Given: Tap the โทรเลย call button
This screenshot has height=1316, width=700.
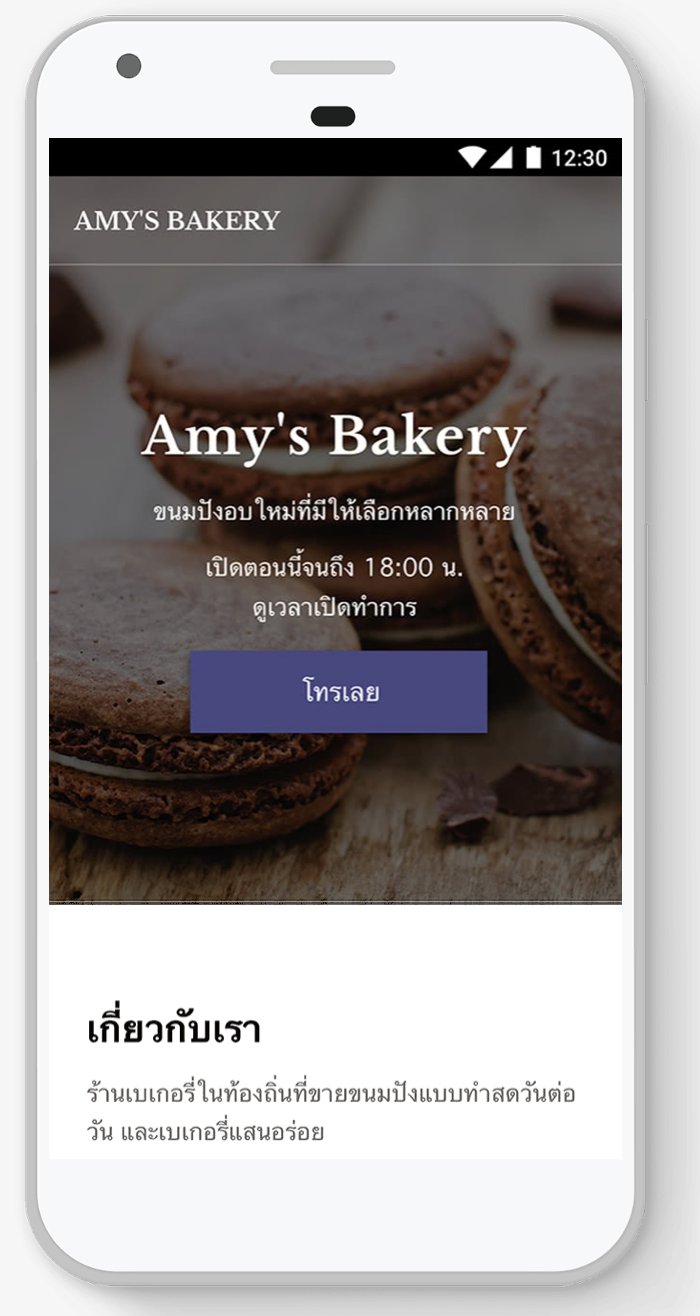Looking at the screenshot, I should coord(338,692).
